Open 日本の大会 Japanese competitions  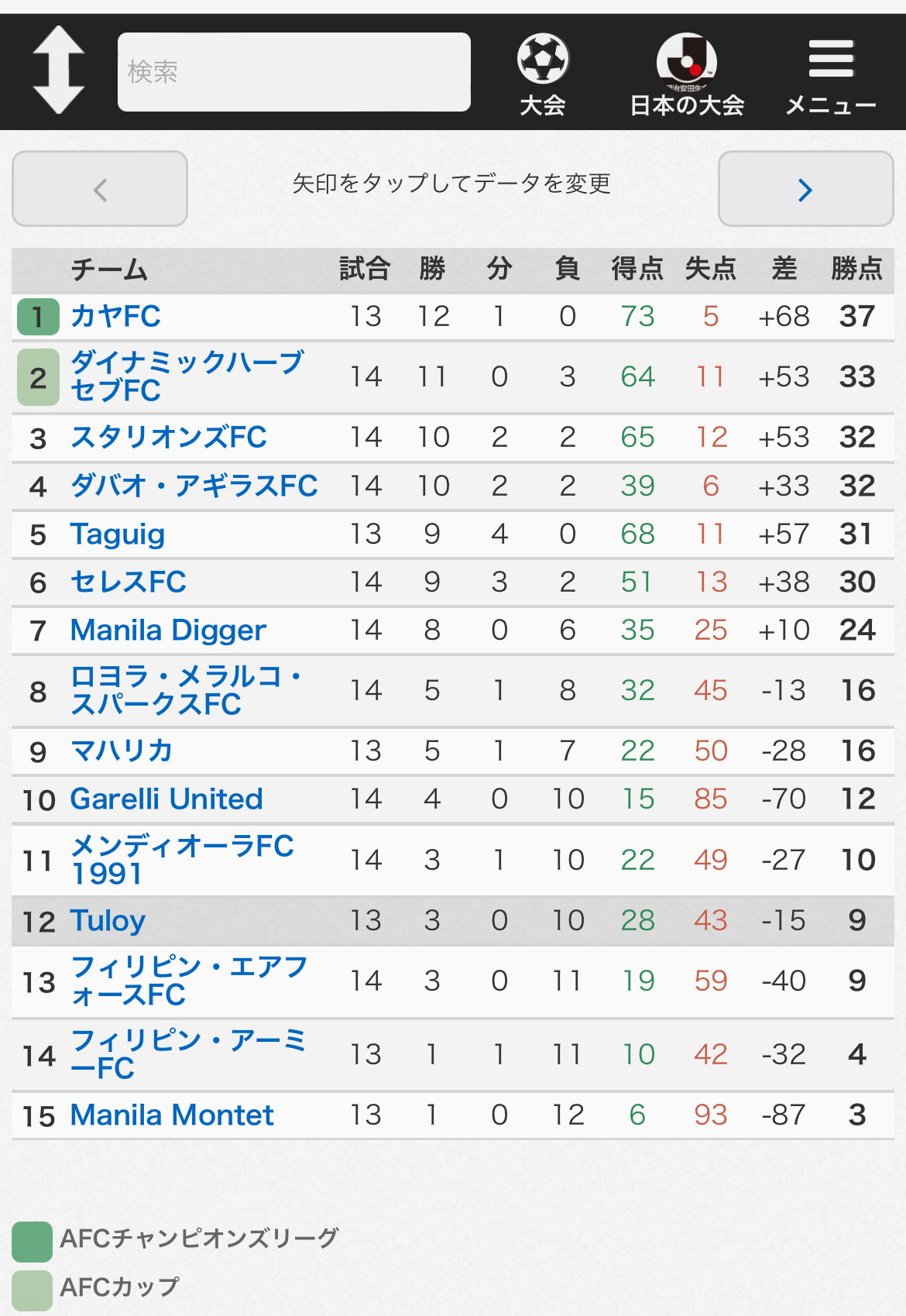[x=687, y=74]
